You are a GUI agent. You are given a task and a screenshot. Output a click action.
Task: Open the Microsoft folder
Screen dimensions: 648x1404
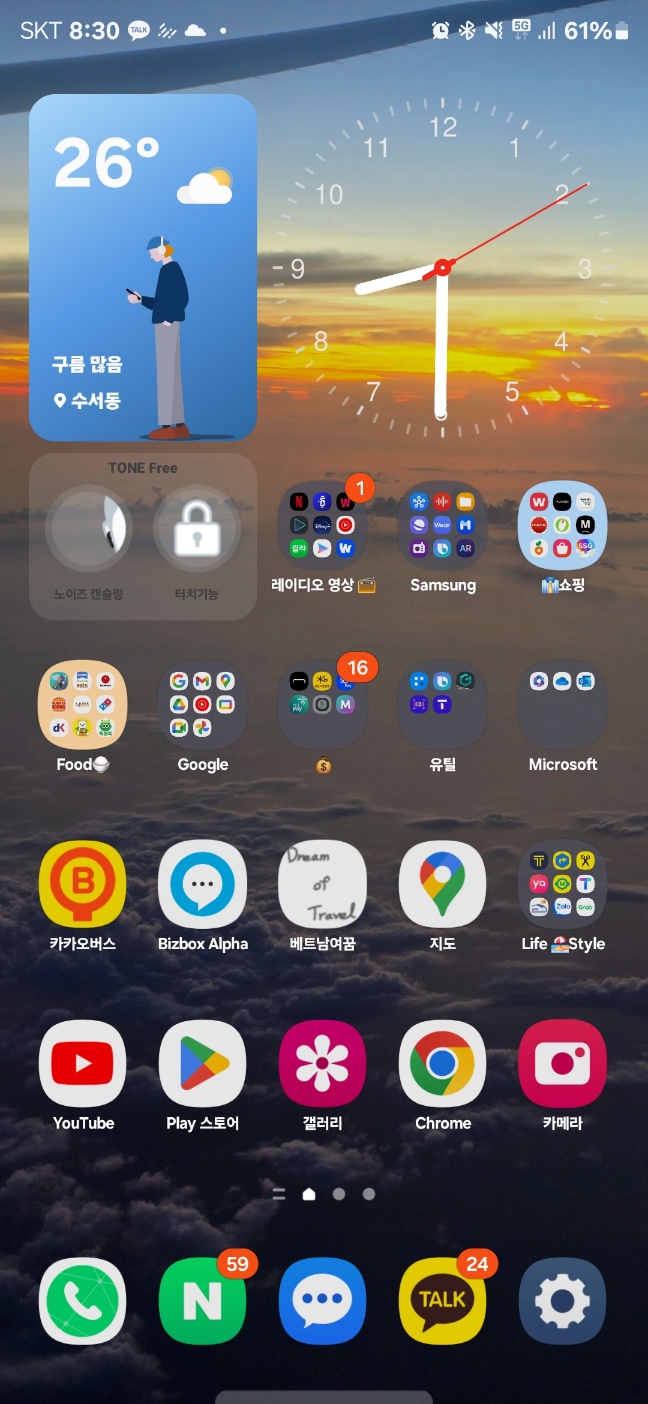pyautogui.click(x=562, y=705)
